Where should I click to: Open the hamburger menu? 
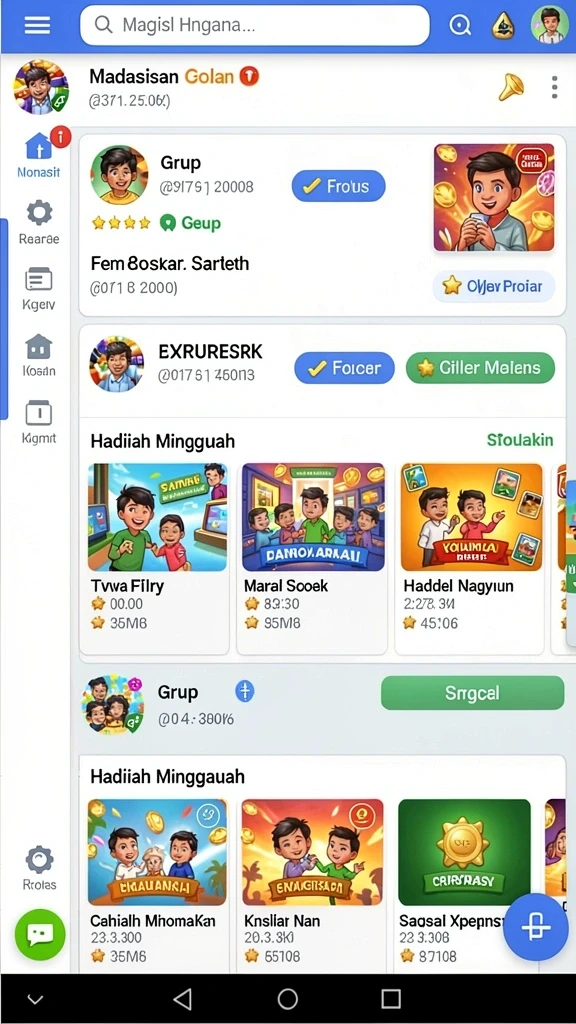(x=37, y=25)
